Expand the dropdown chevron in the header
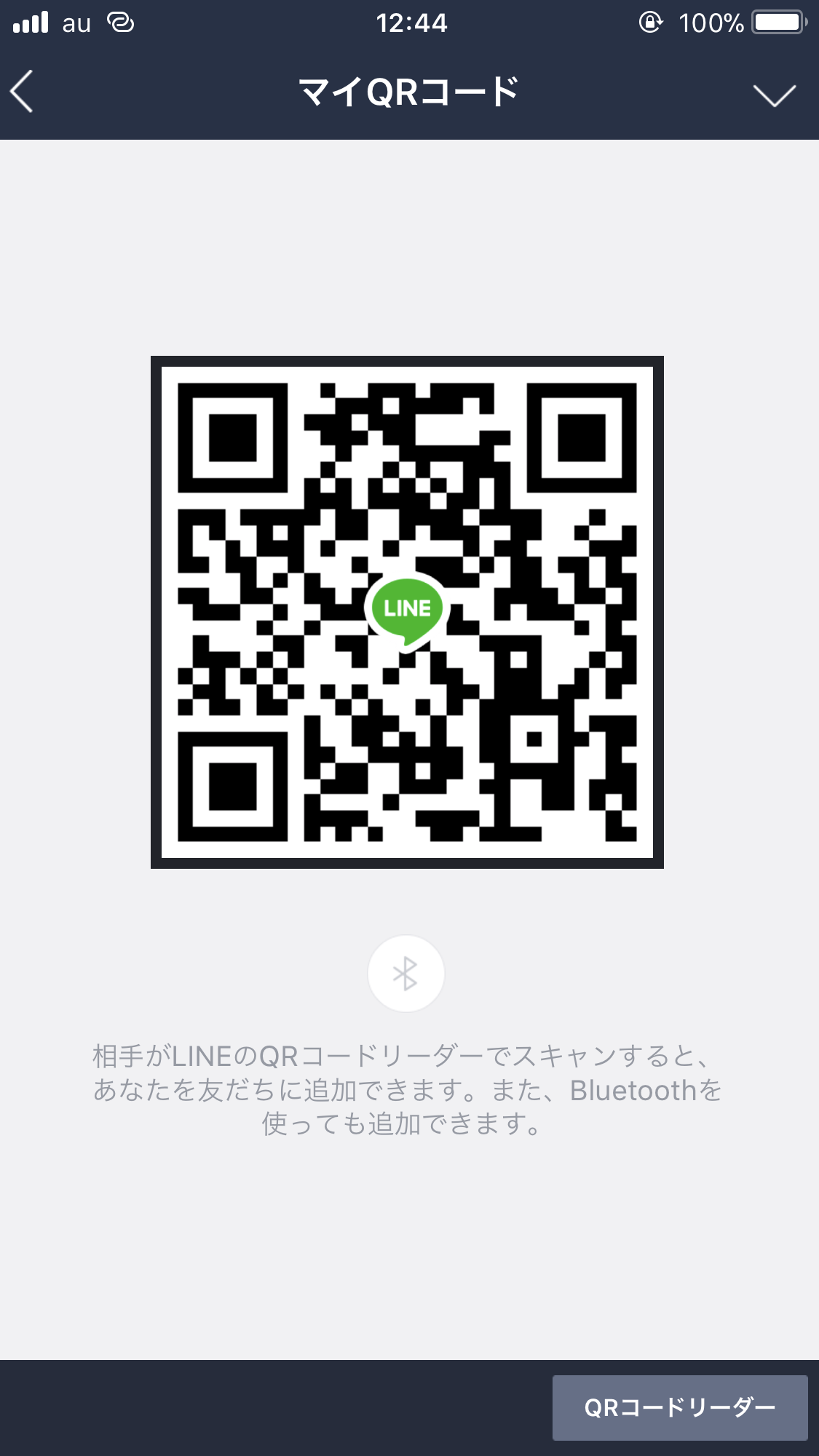The height and width of the screenshot is (1456, 819). click(x=774, y=95)
